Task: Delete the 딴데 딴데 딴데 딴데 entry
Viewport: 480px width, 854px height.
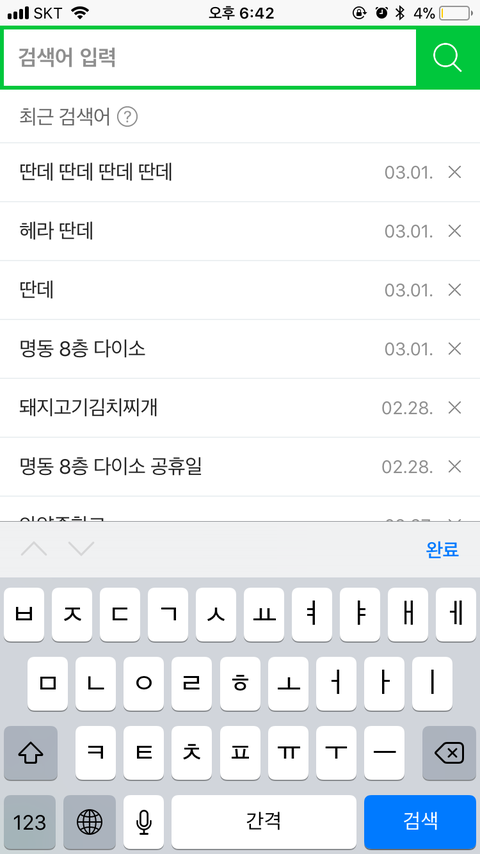Action: [454, 172]
